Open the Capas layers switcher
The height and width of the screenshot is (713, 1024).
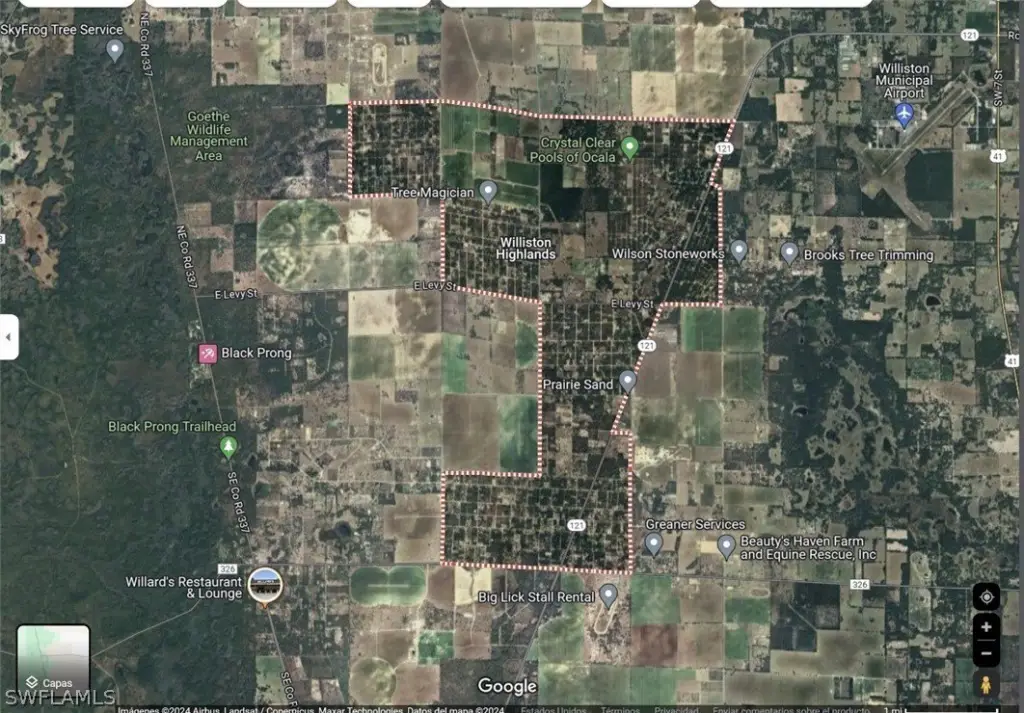tap(53, 658)
